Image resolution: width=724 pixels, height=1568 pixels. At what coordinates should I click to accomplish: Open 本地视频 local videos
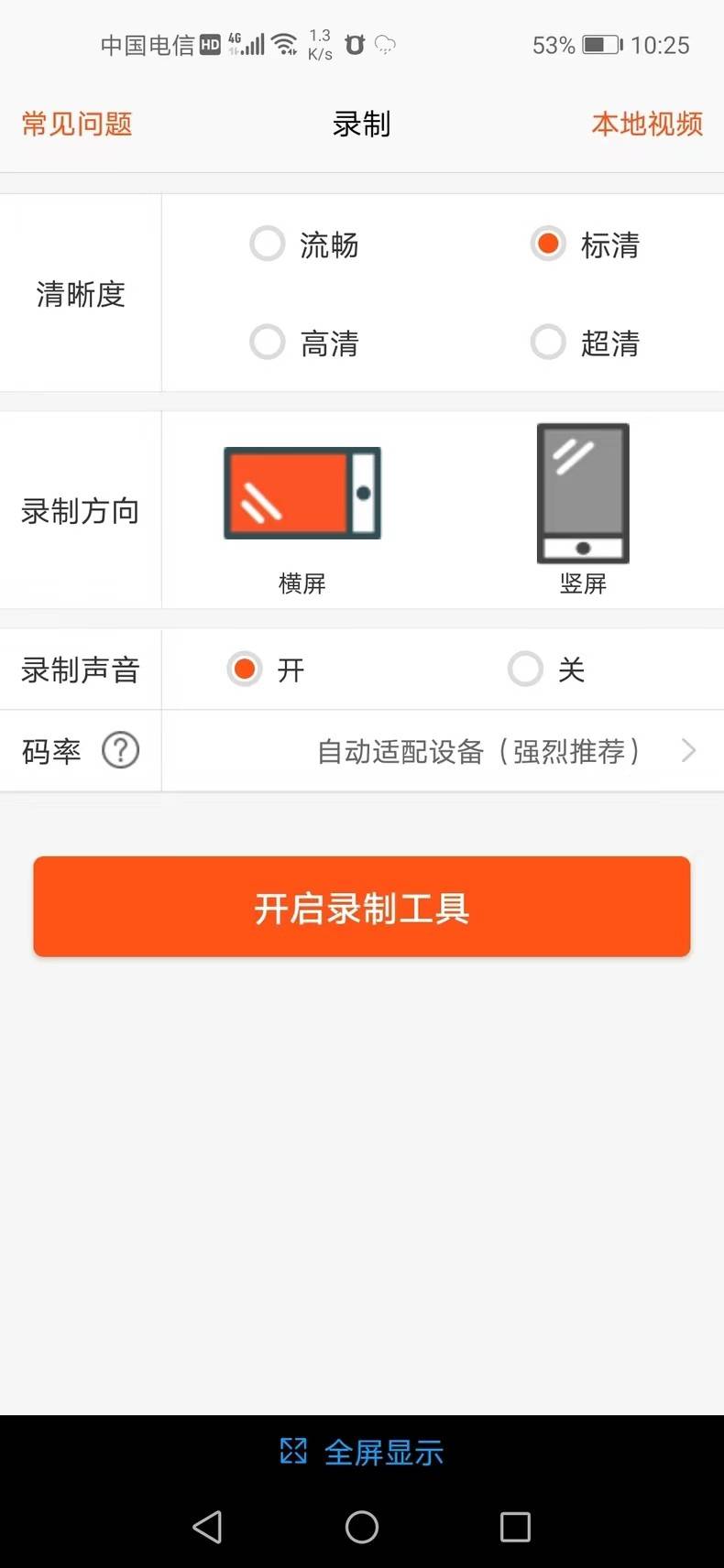(x=647, y=124)
